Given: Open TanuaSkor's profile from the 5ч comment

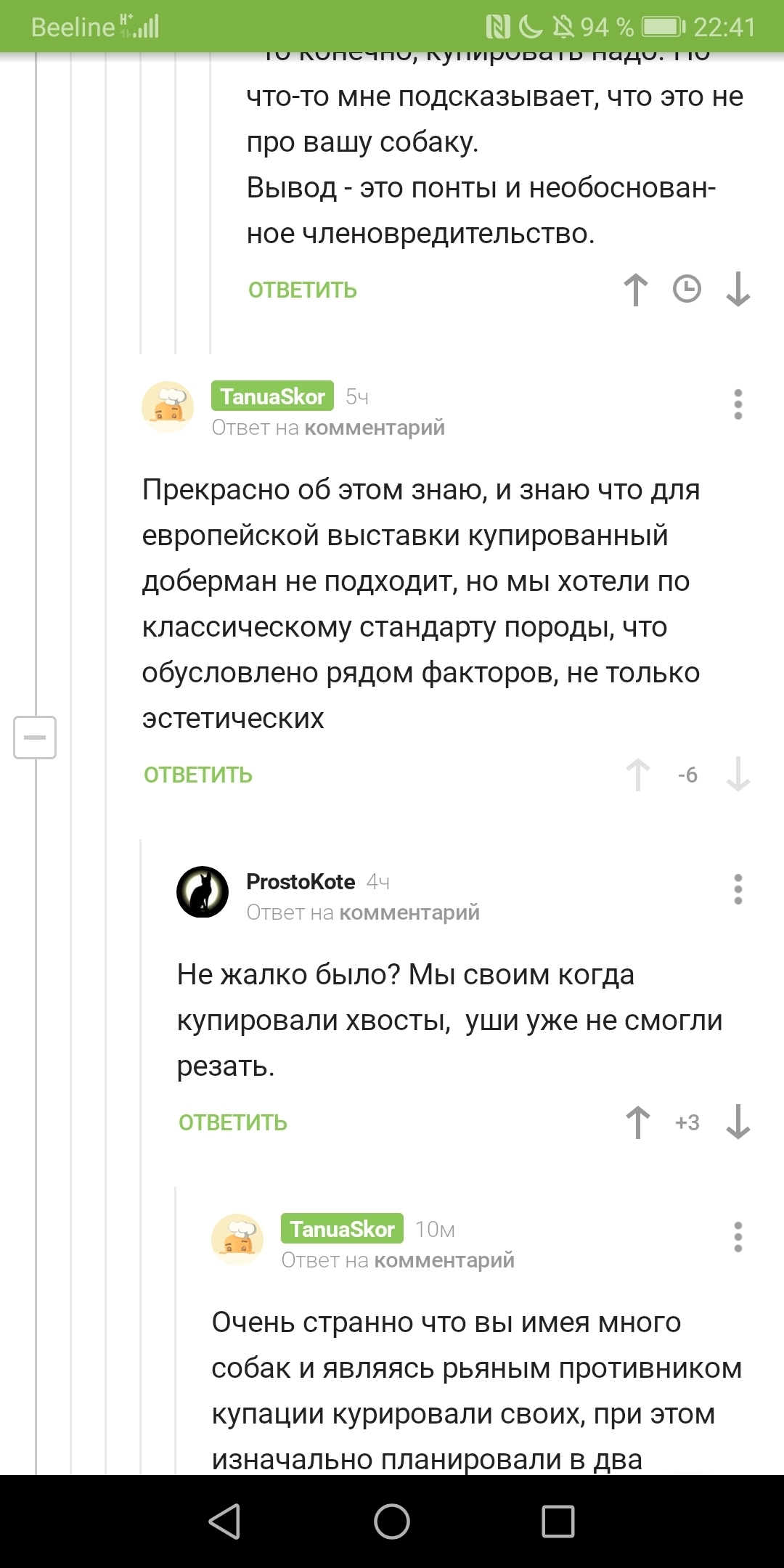Looking at the screenshot, I should (272, 396).
